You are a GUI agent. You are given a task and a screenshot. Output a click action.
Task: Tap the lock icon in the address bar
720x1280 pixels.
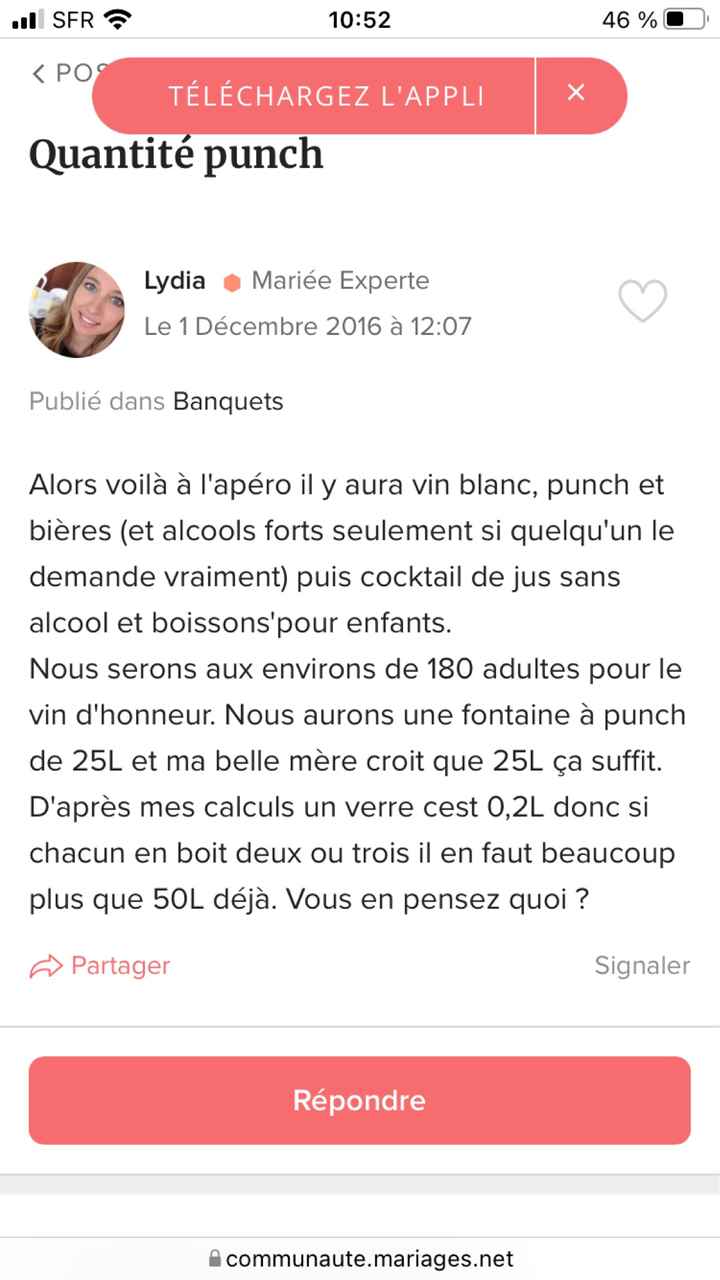pyautogui.click(x=213, y=1258)
